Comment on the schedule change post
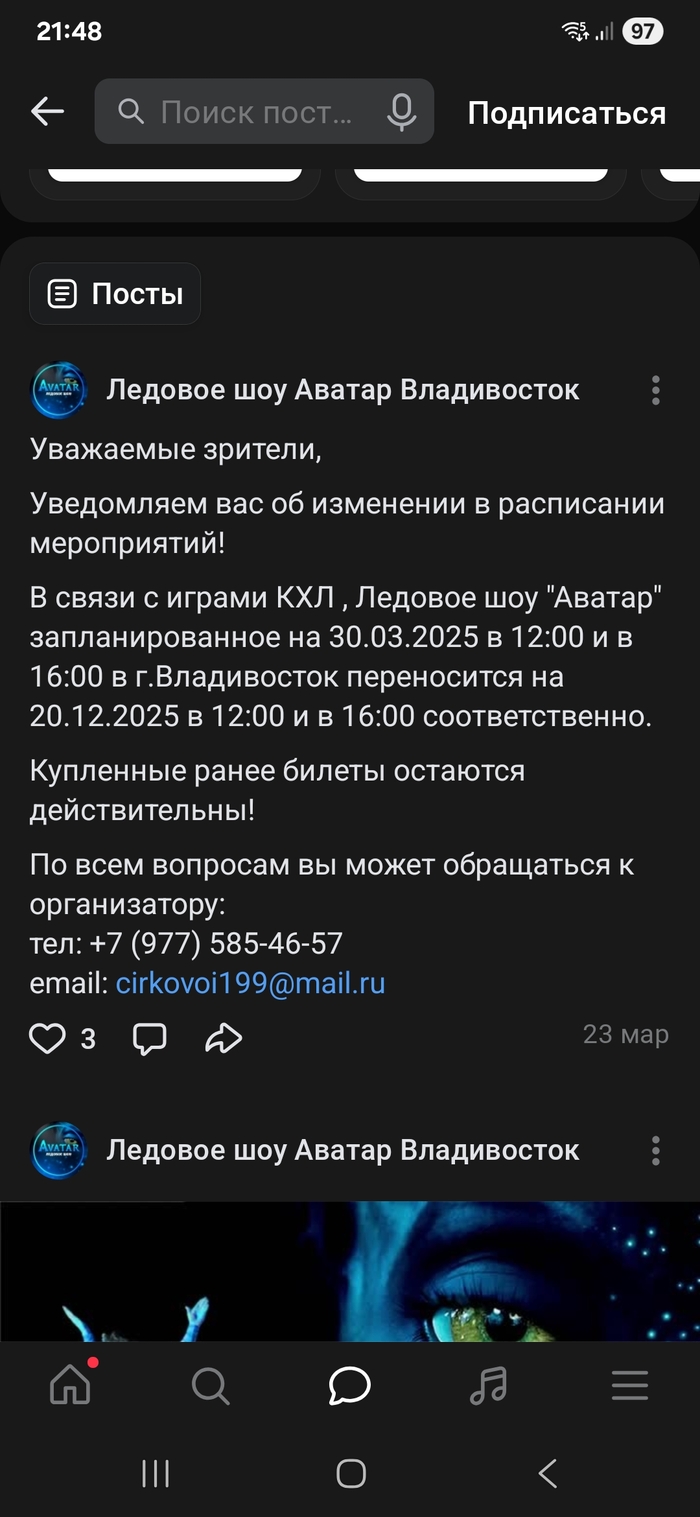 pos(150,1039)
